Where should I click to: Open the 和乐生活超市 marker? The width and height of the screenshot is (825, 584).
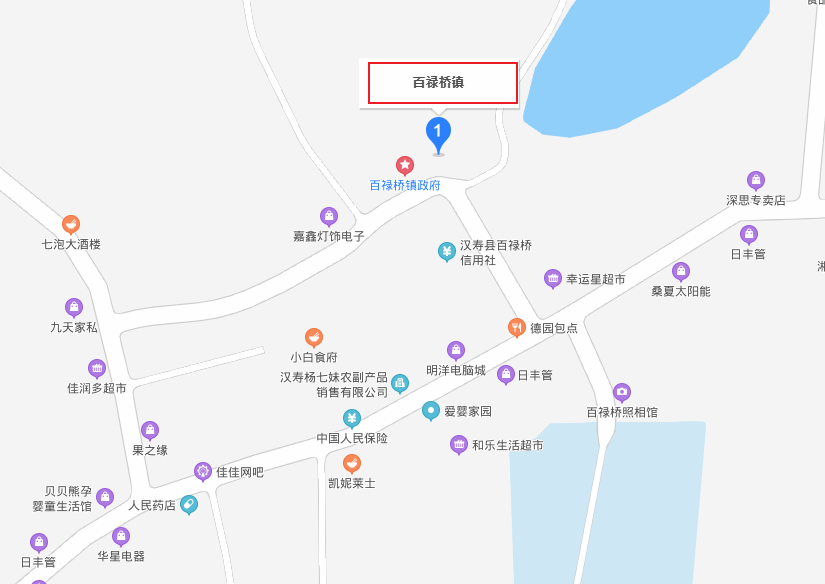459,444
